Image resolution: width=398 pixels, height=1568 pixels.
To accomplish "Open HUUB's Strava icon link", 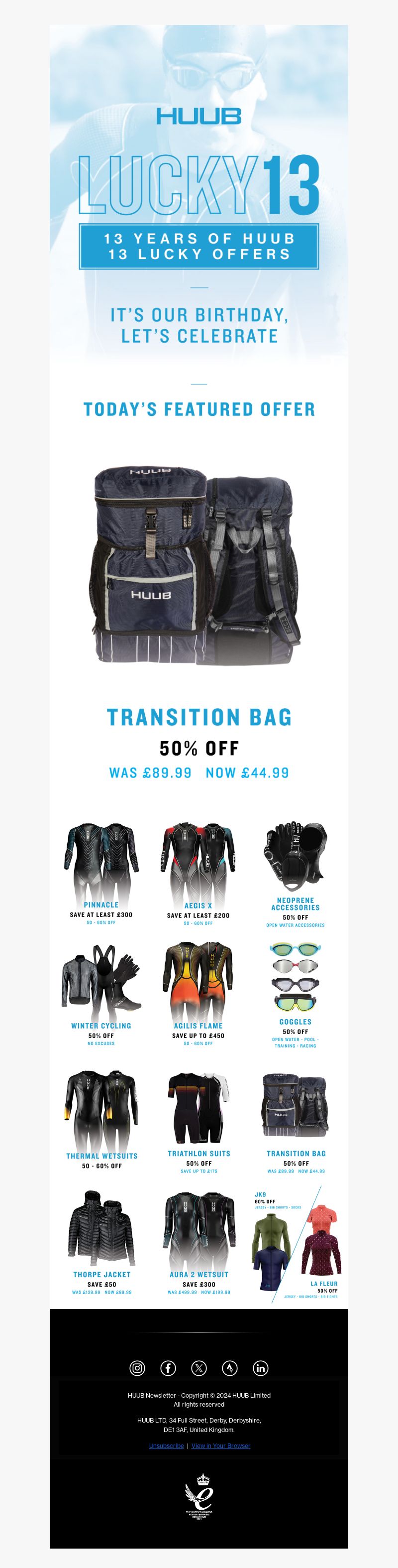I will (x=230, y=1368).
